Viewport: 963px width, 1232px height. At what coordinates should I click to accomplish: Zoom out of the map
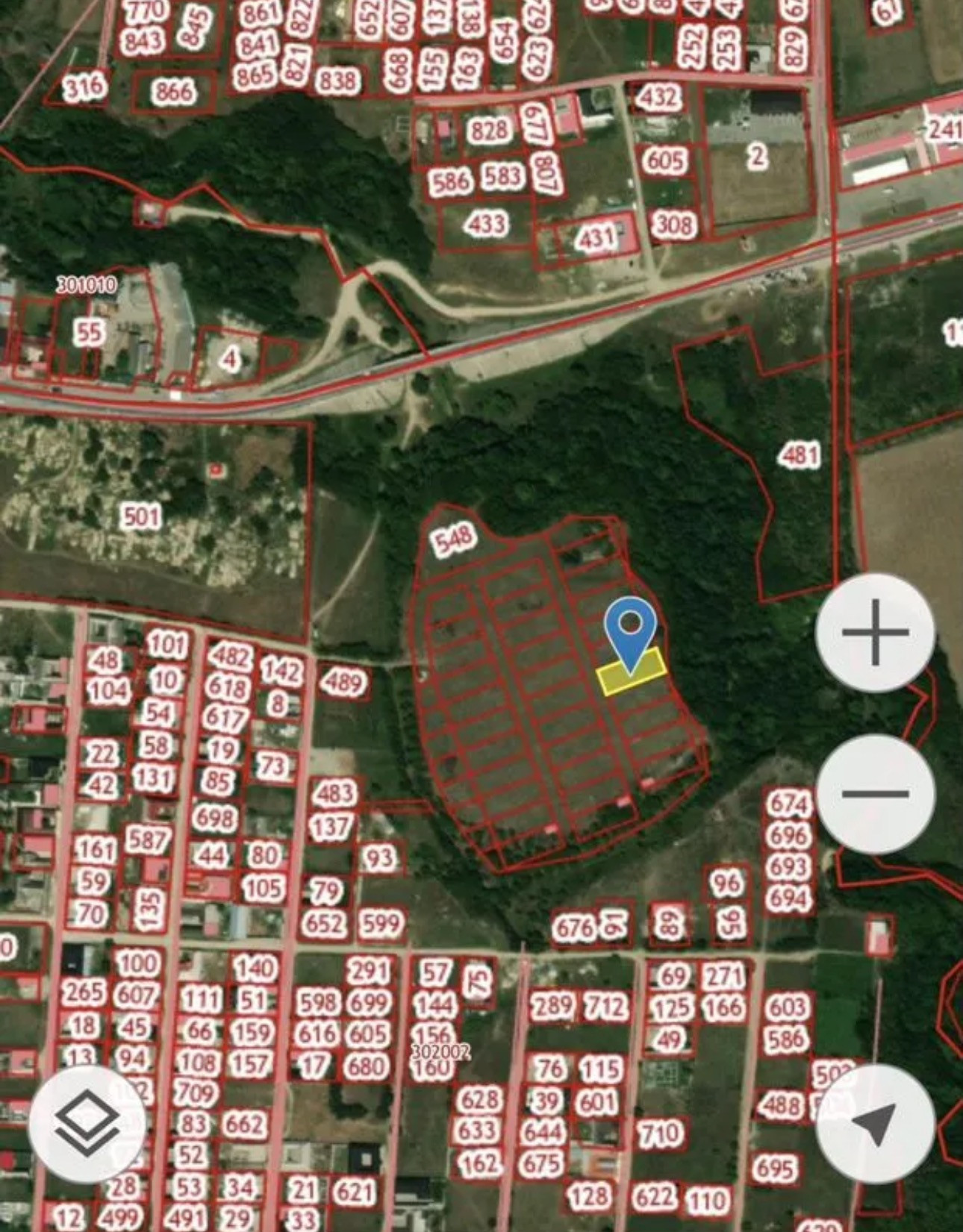[x=875, y=793]
